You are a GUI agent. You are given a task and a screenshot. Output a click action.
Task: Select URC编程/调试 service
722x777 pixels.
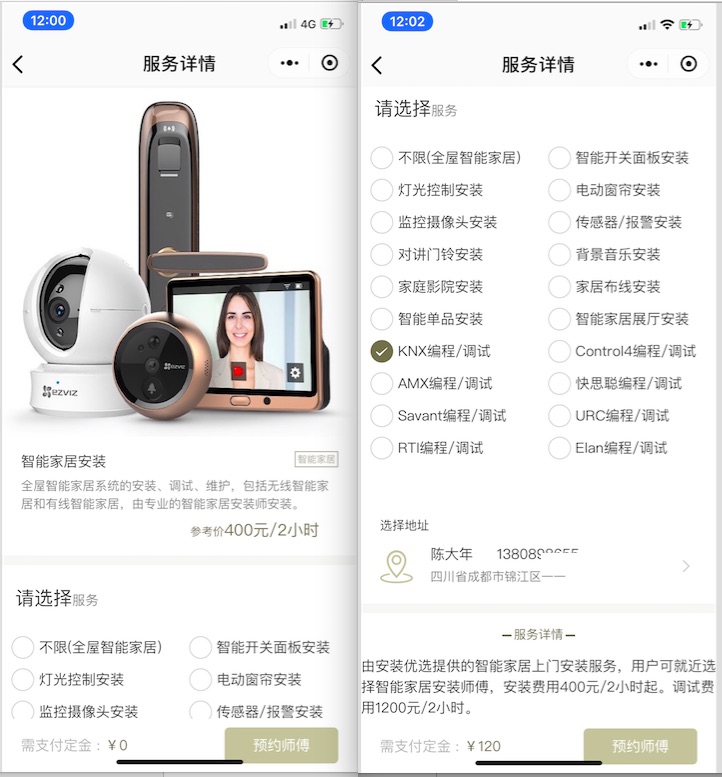pyautogui.click(x=560, y=415)
